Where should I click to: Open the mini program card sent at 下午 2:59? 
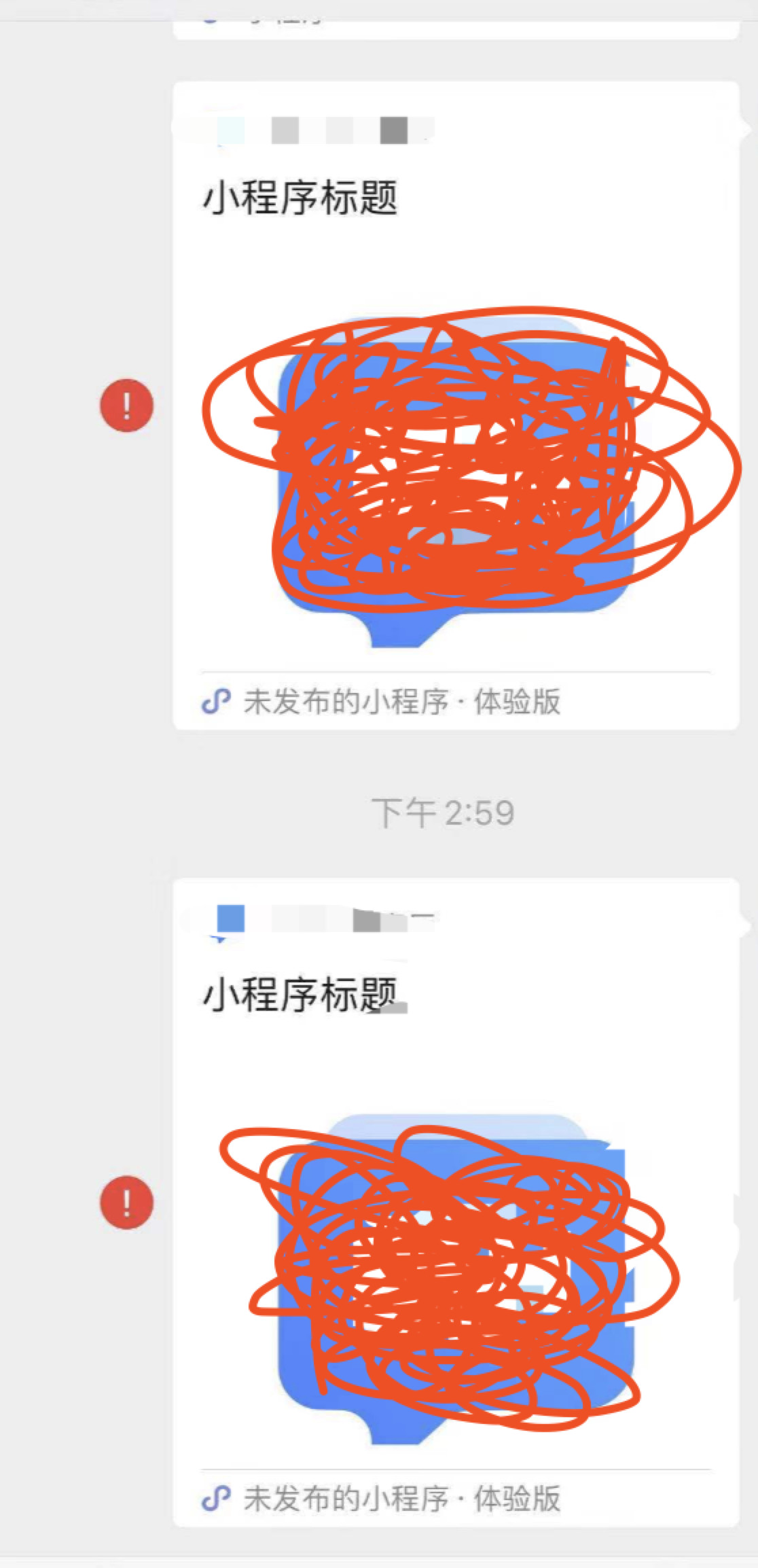click(x=455, y=1202)
